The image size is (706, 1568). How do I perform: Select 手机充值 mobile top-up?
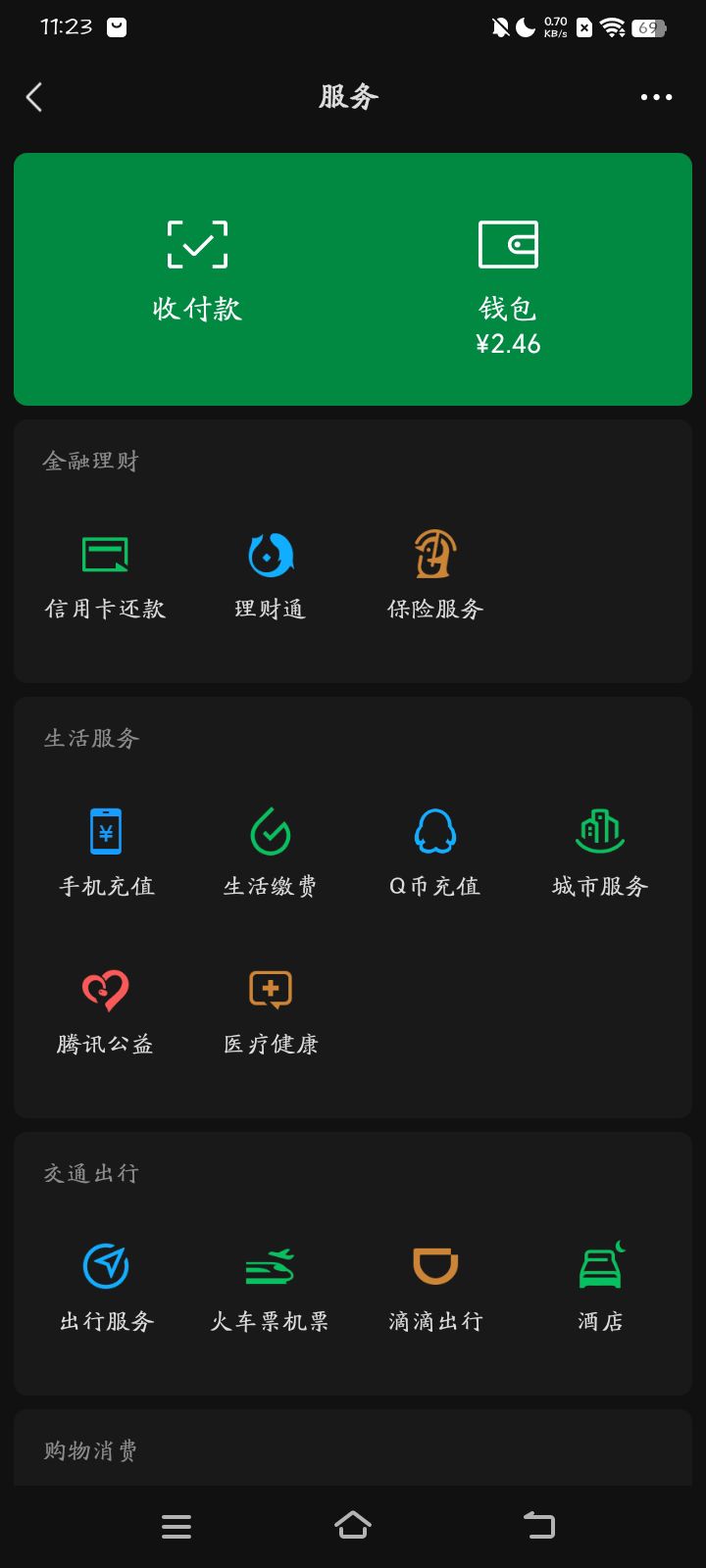106,855
